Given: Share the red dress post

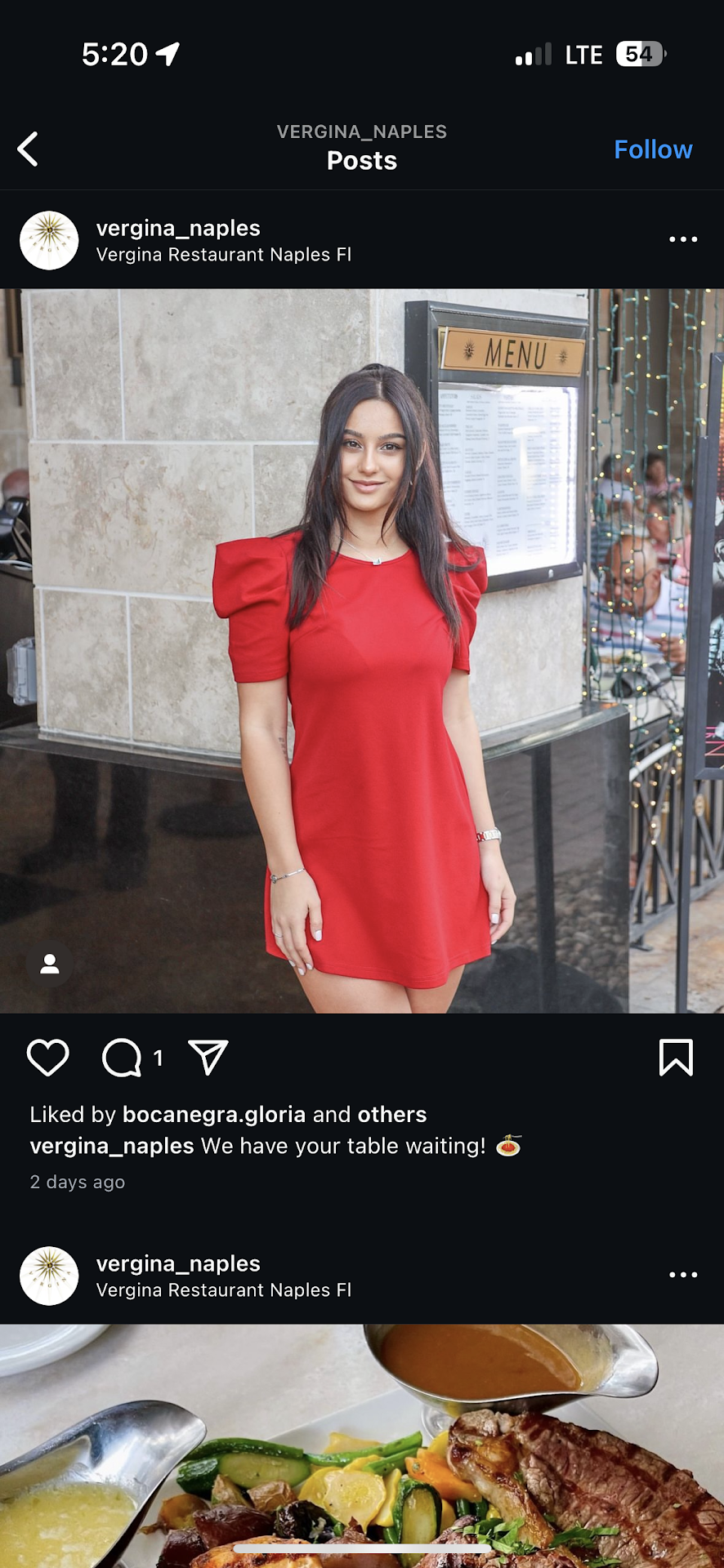Looking at the screenshot, I should [208, 1058].
